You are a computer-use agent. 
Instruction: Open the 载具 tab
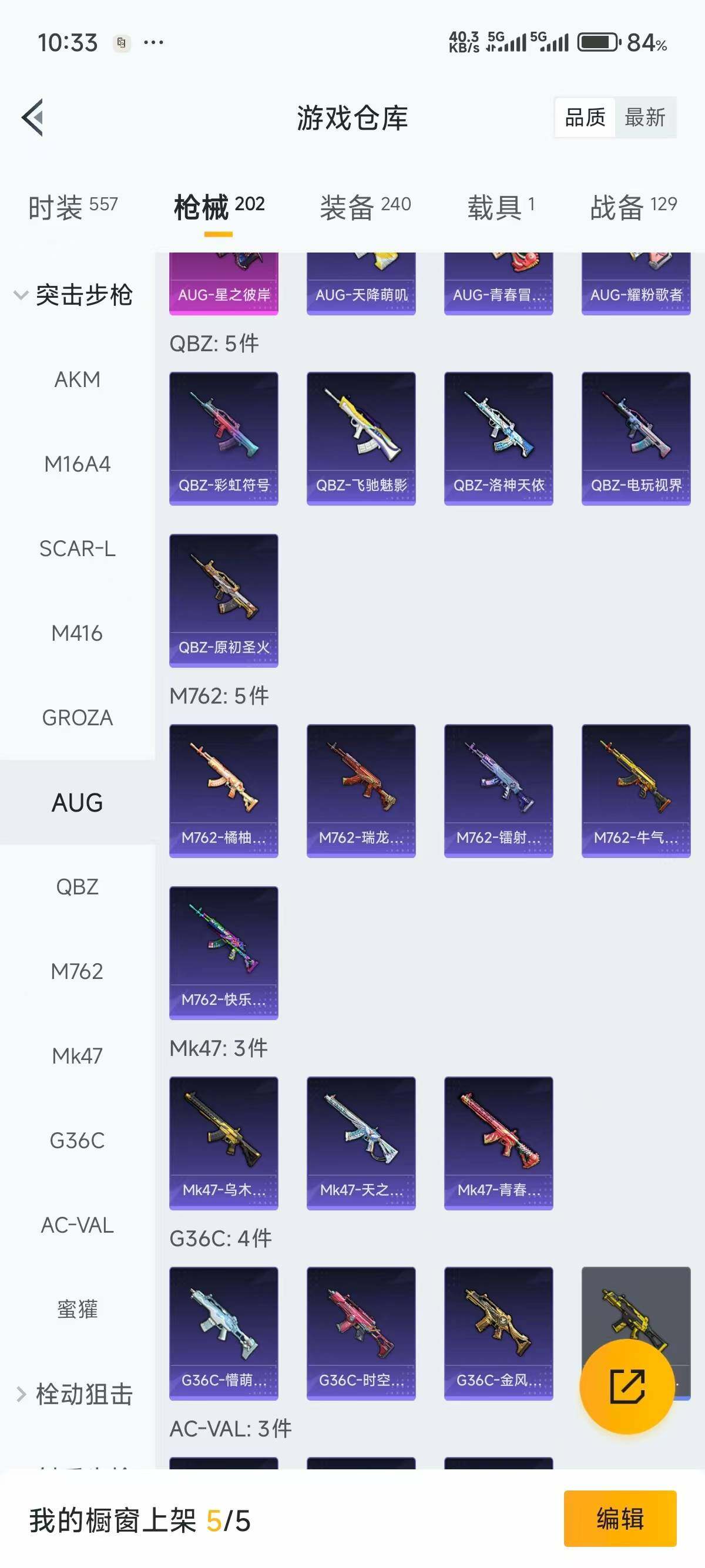[x=501, y=207]
